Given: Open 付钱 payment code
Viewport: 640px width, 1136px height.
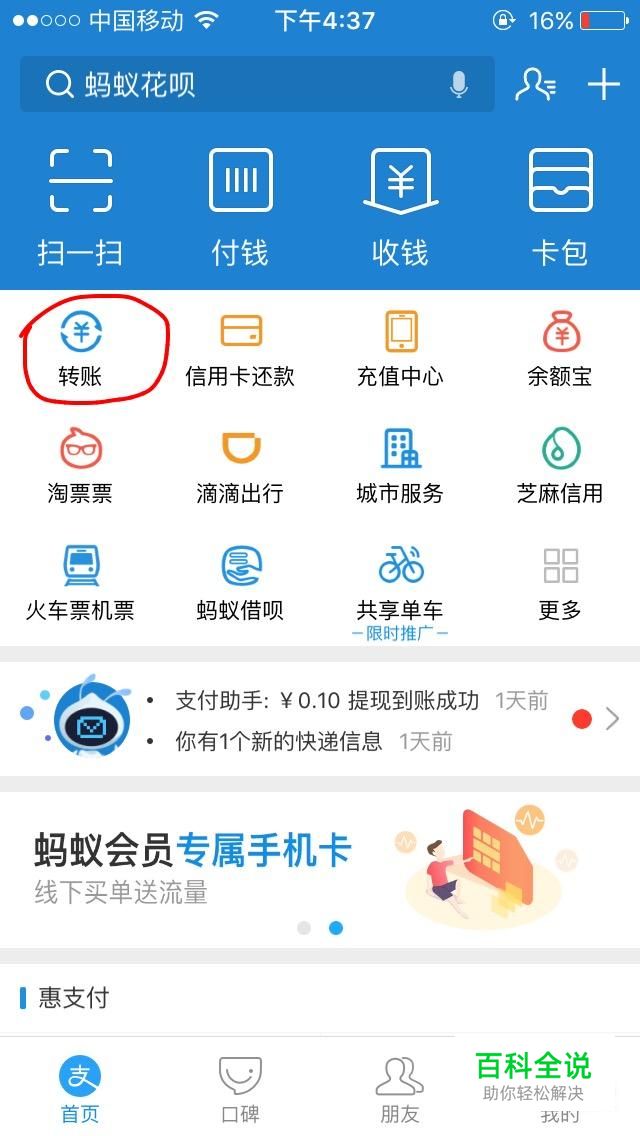Looking at the screenshot, I should pos(240,205).
